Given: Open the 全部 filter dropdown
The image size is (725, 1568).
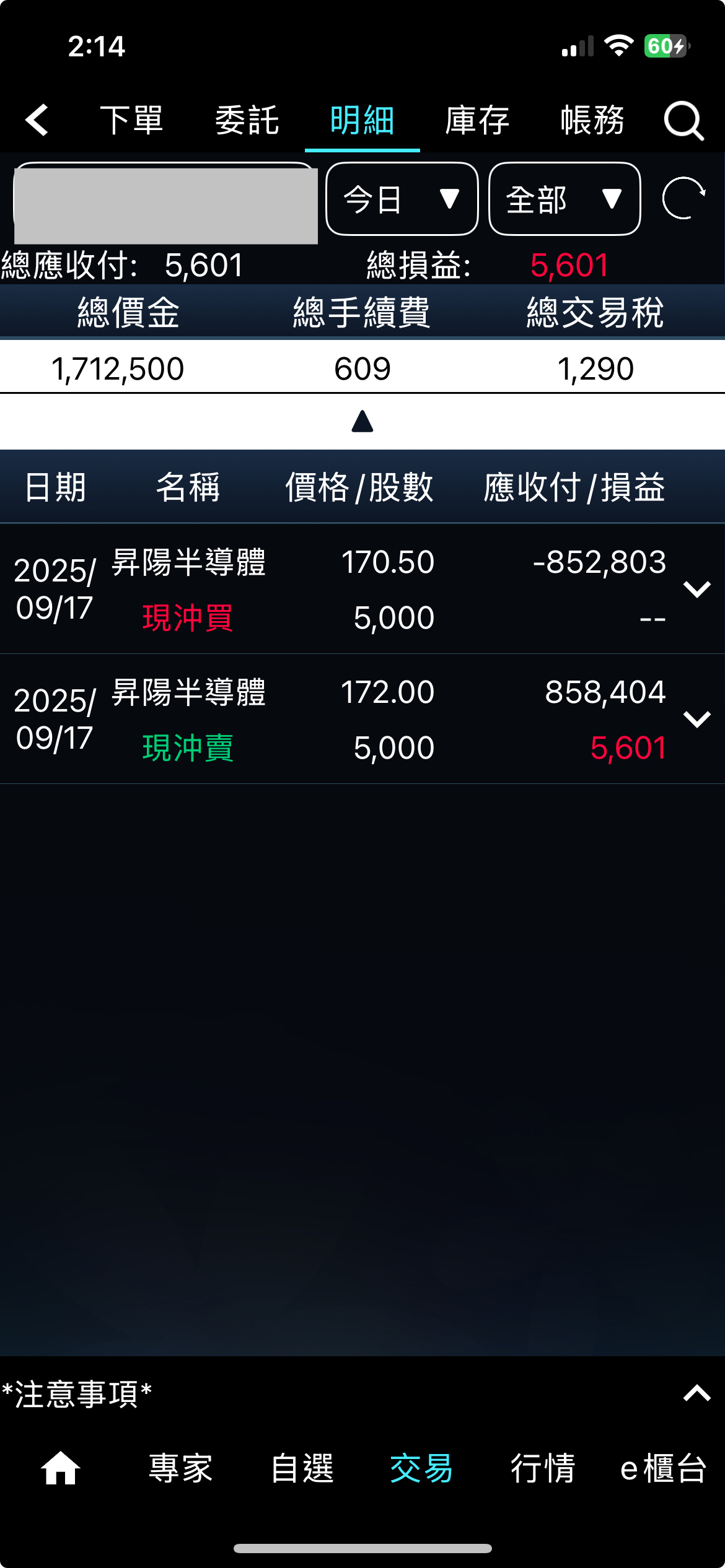Looking at the screenshot, I should (x=565, y=199).
